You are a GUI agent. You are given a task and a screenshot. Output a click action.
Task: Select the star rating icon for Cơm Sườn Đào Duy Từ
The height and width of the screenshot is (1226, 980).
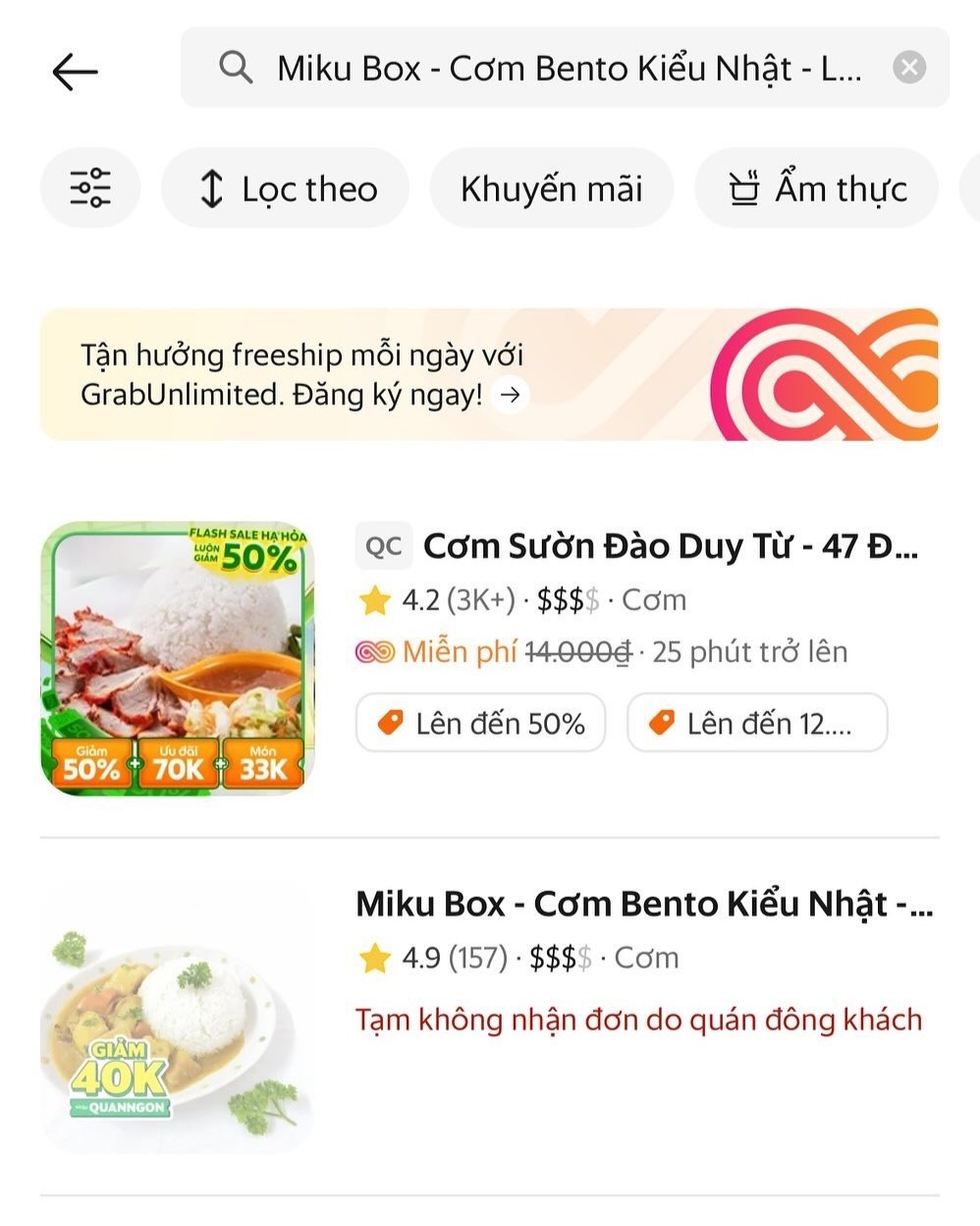374,599
